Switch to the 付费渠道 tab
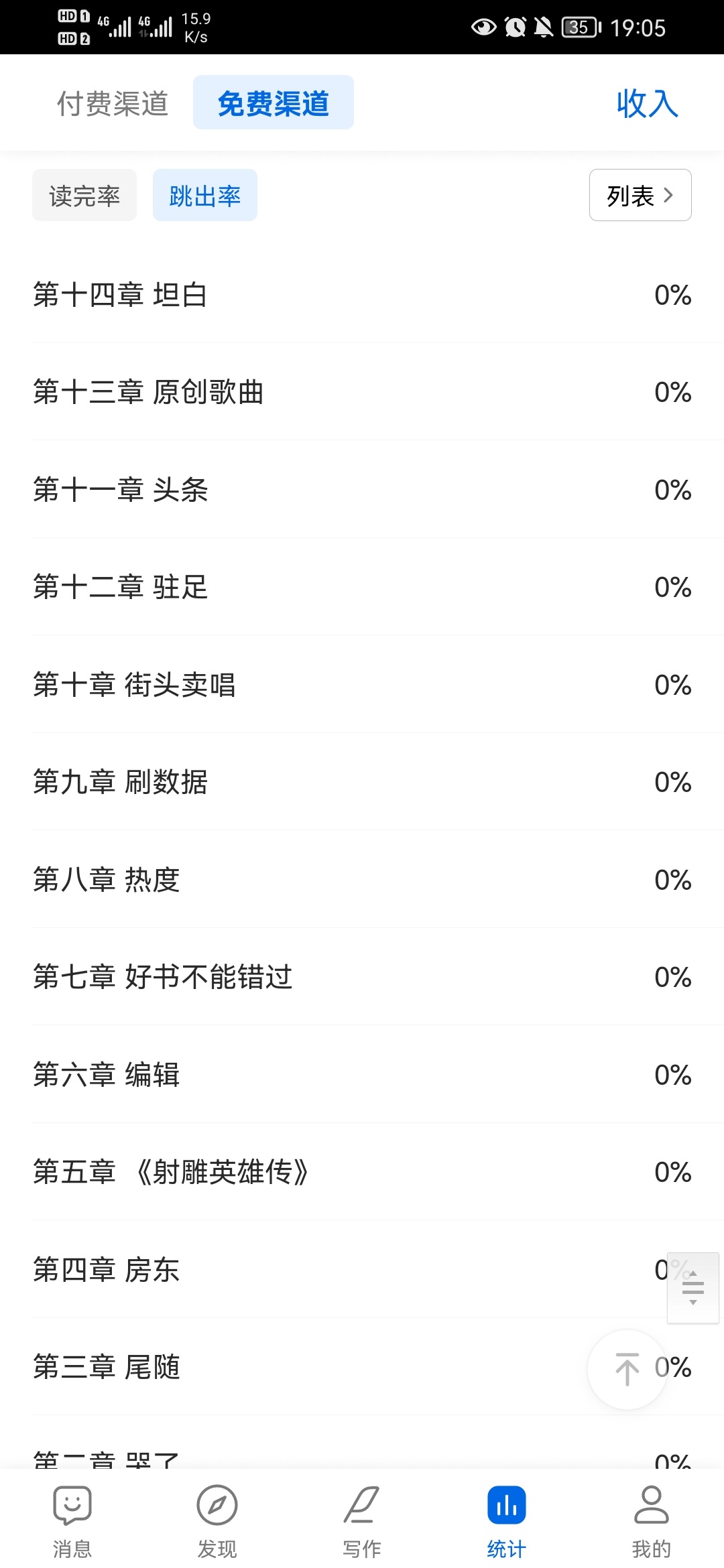Screen dimensions: 724x1568 pyautogui.click(x=112, y=103)
